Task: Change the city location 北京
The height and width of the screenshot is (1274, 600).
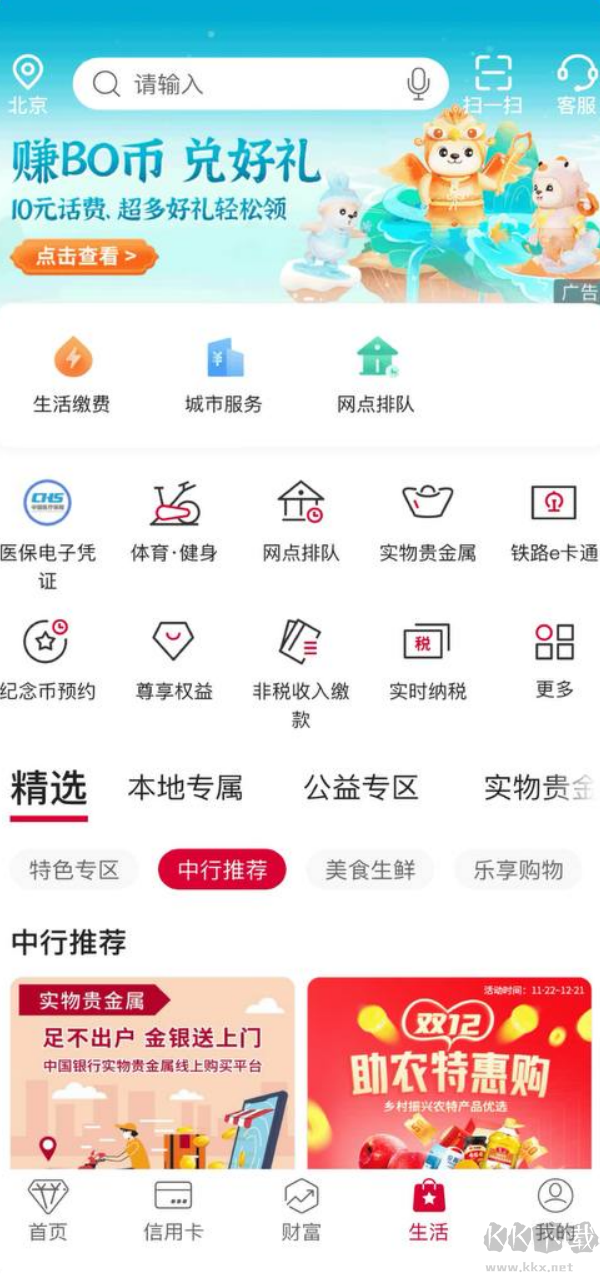Action: (27, 84)
